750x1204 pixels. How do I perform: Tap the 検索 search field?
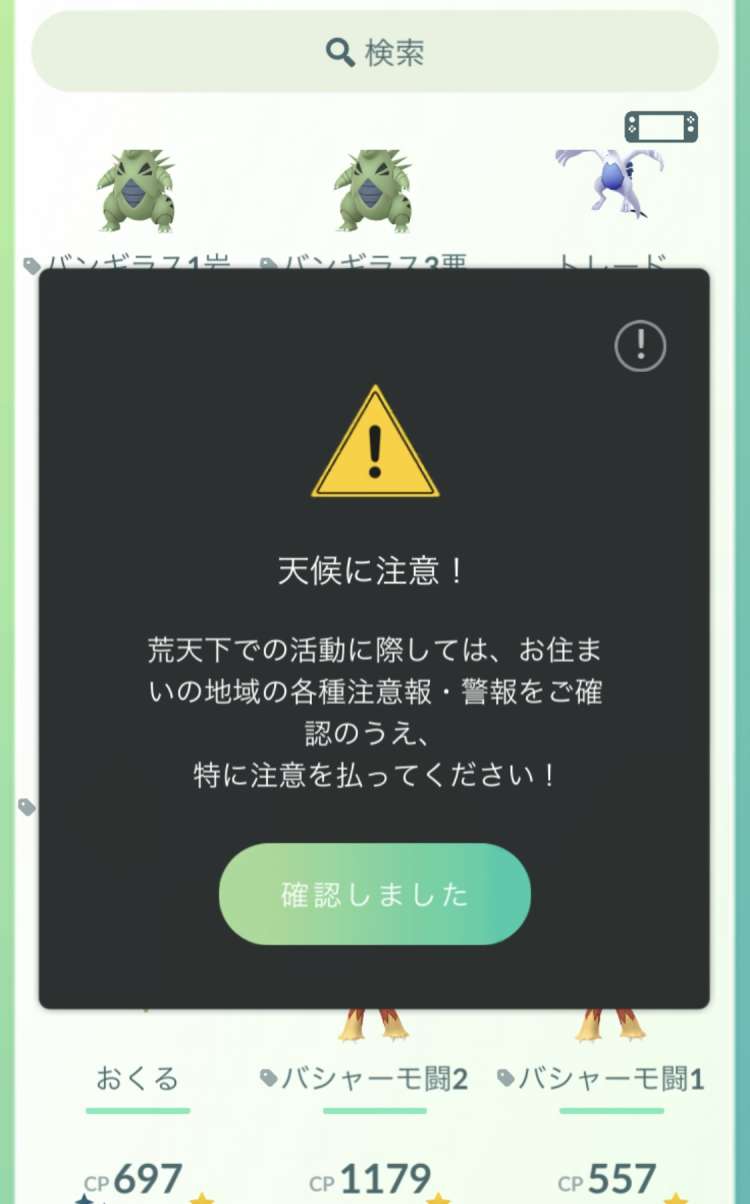coord(375,52)
